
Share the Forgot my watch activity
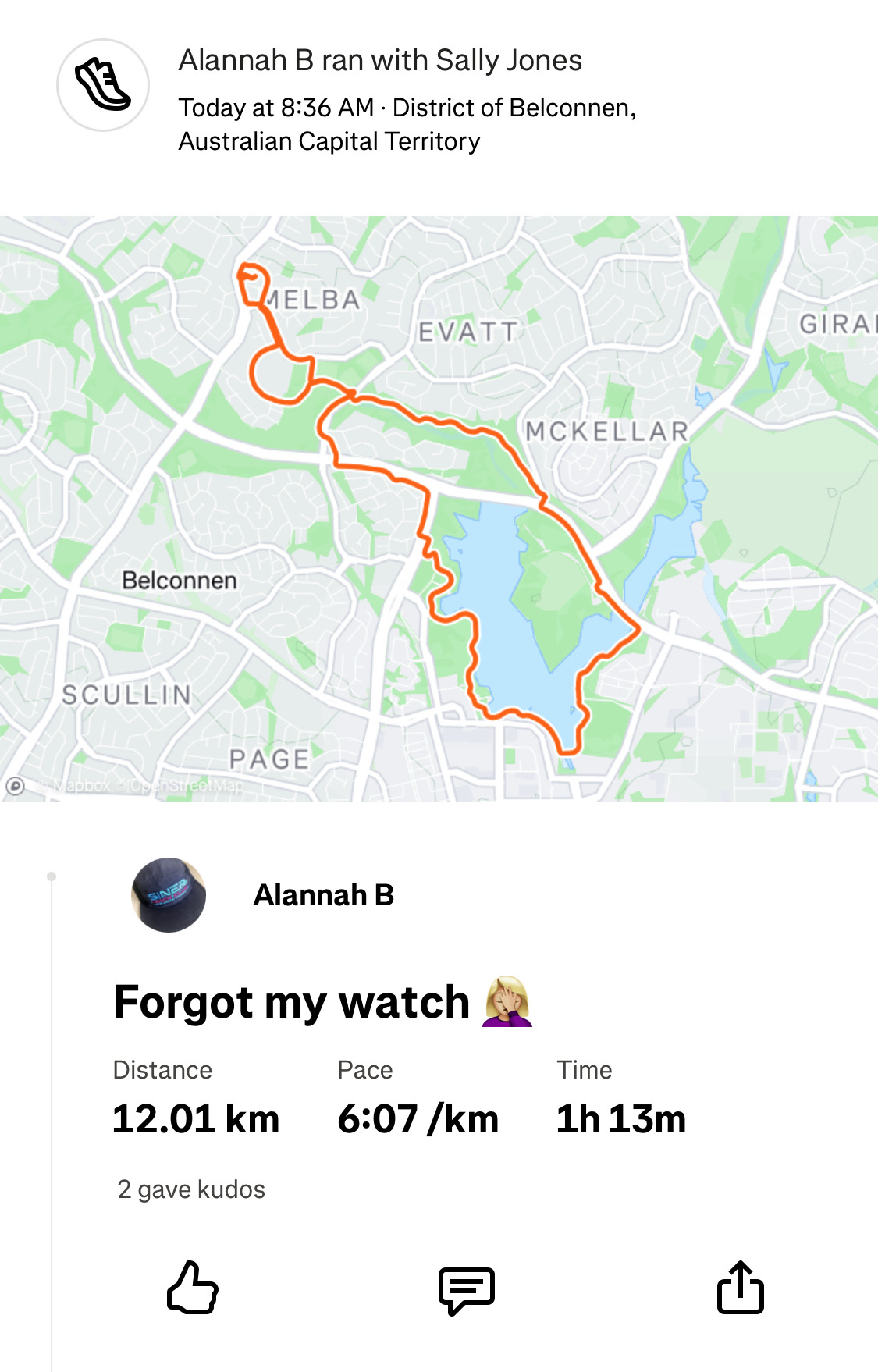tap(740, 1287)
